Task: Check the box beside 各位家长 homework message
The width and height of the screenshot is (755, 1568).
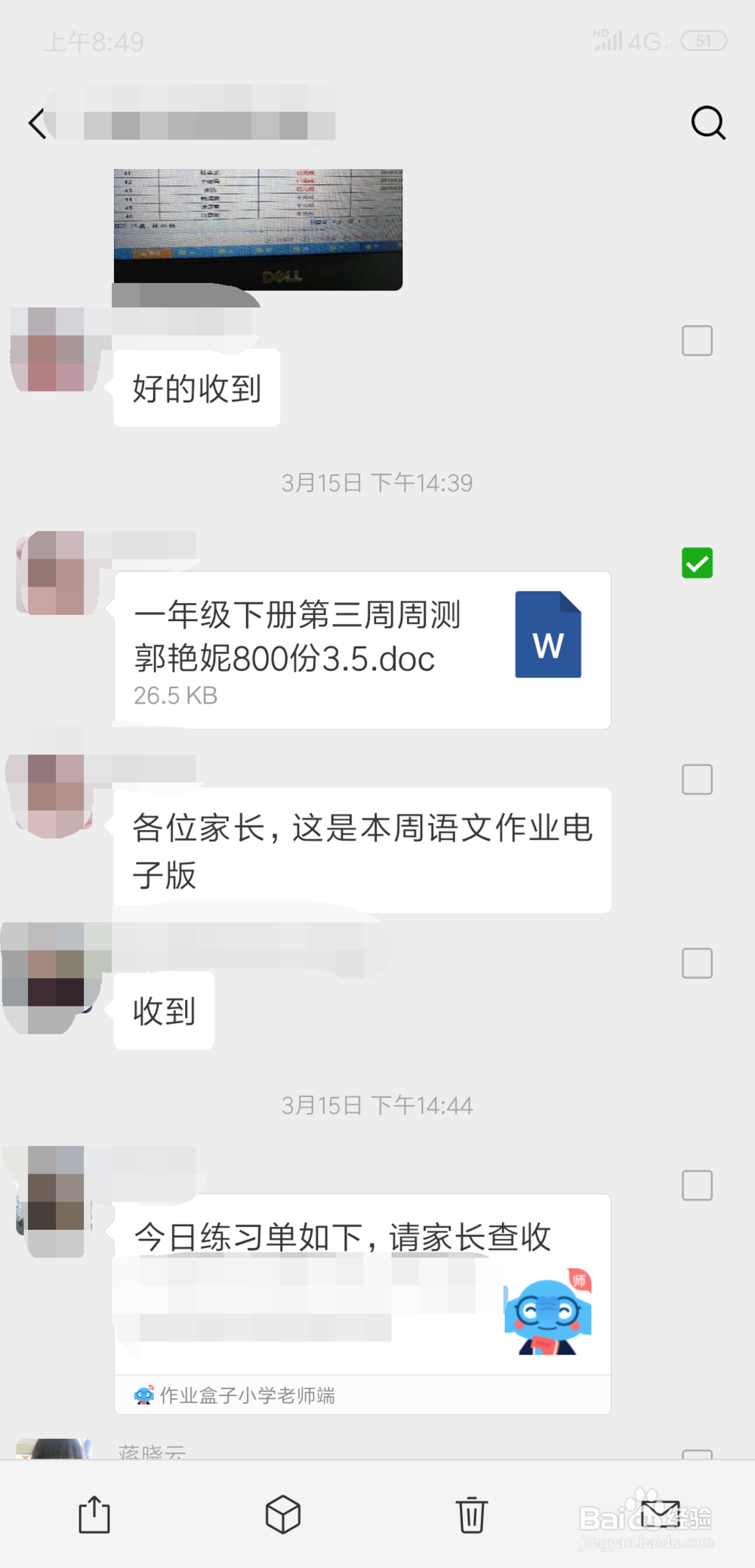Action: pos(696,779)
